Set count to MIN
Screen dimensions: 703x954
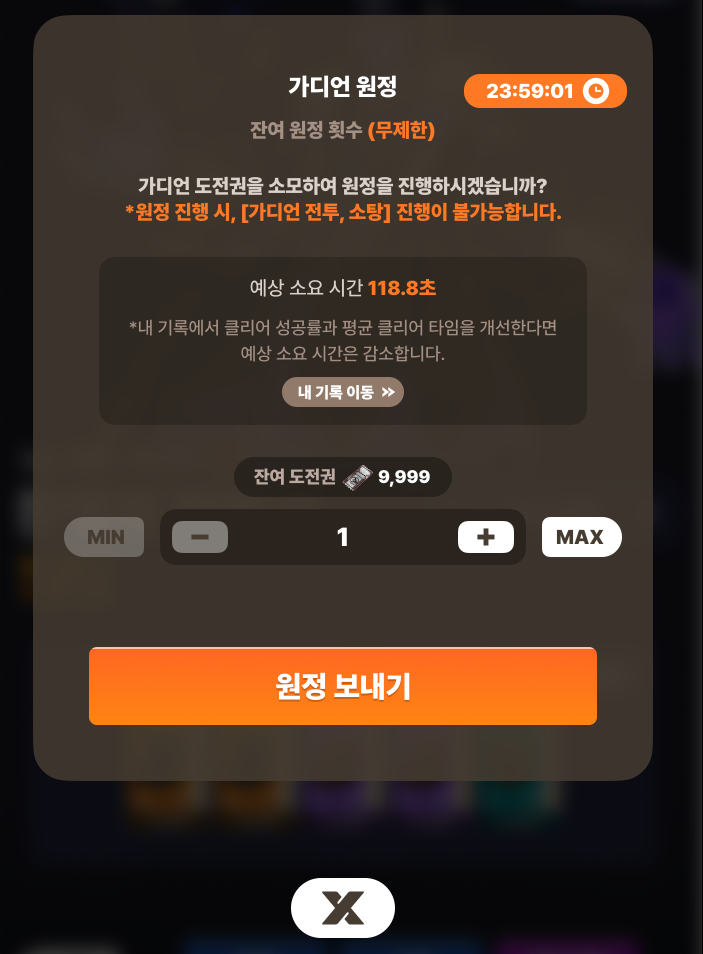[x=105, y=537]
